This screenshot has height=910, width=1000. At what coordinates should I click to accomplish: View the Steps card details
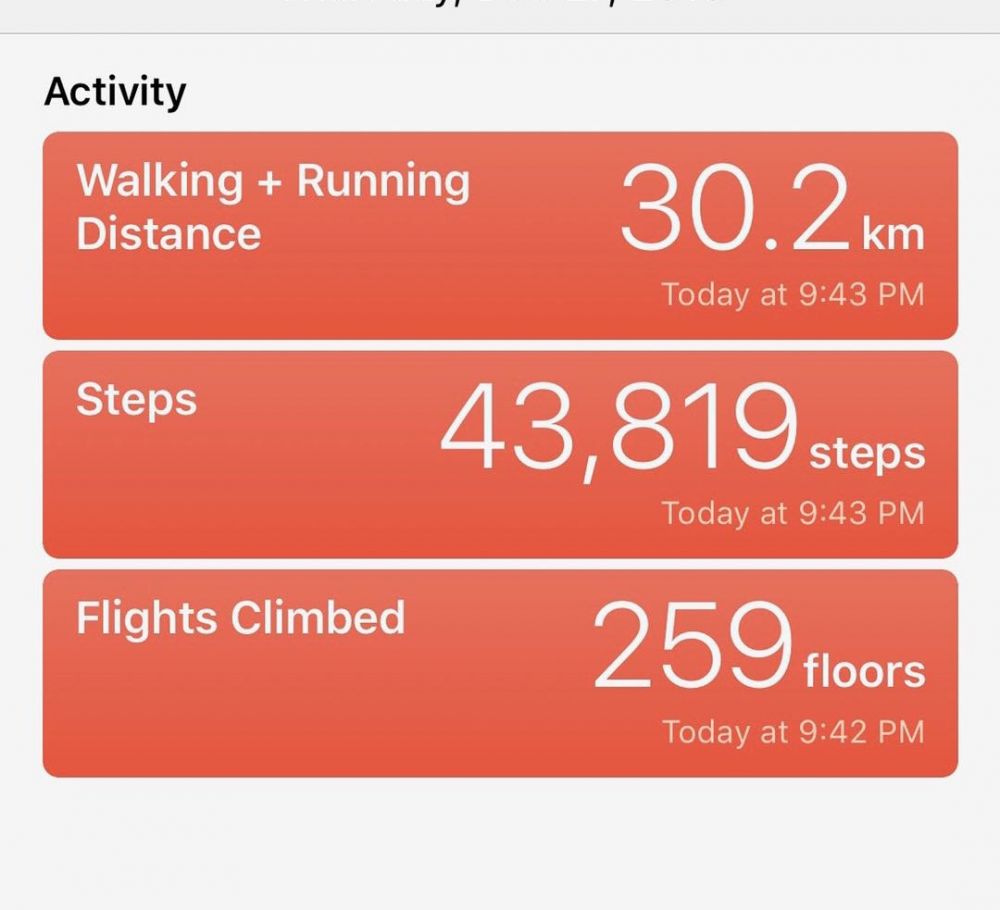coord(500,454)
